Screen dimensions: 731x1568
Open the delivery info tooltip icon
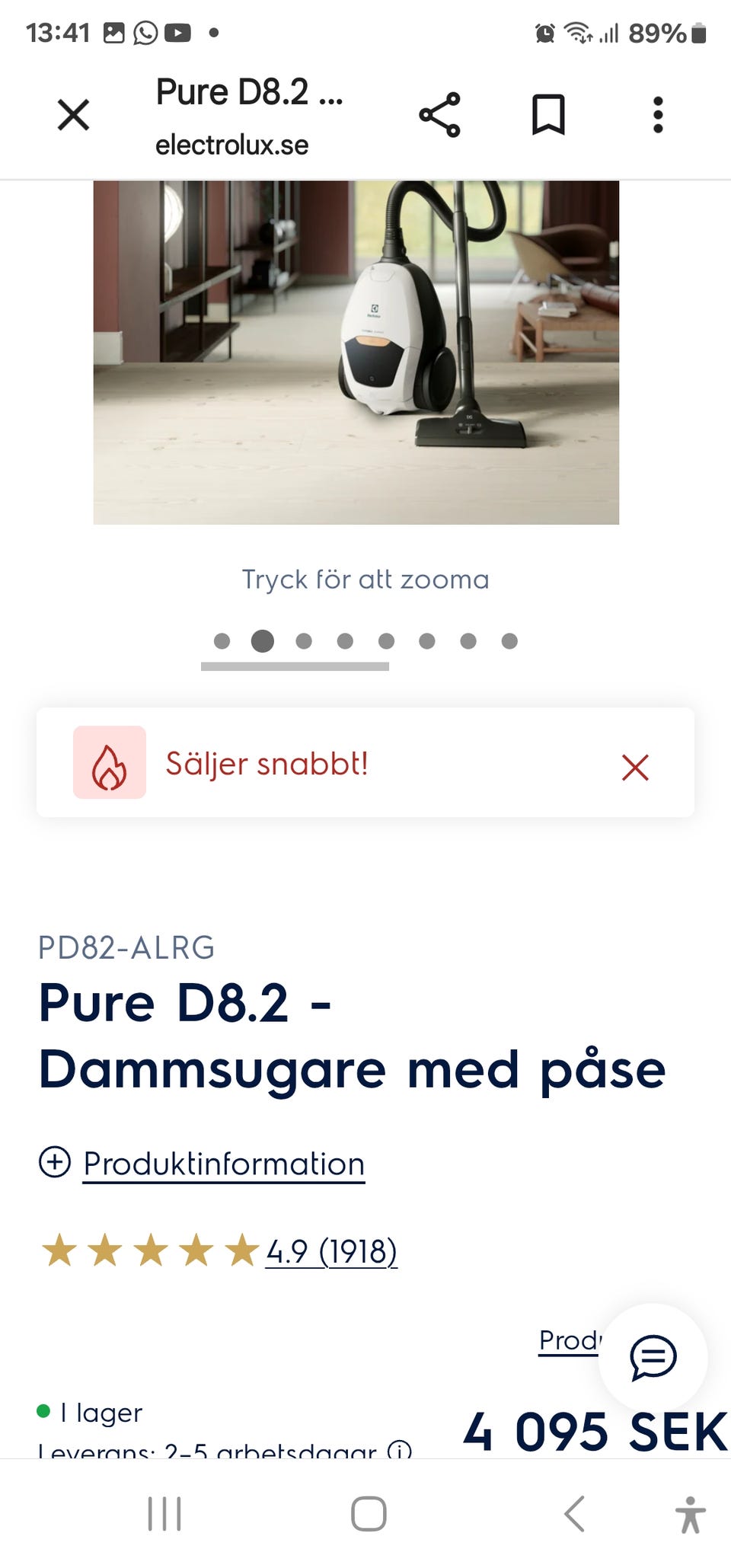point(399,1448)
